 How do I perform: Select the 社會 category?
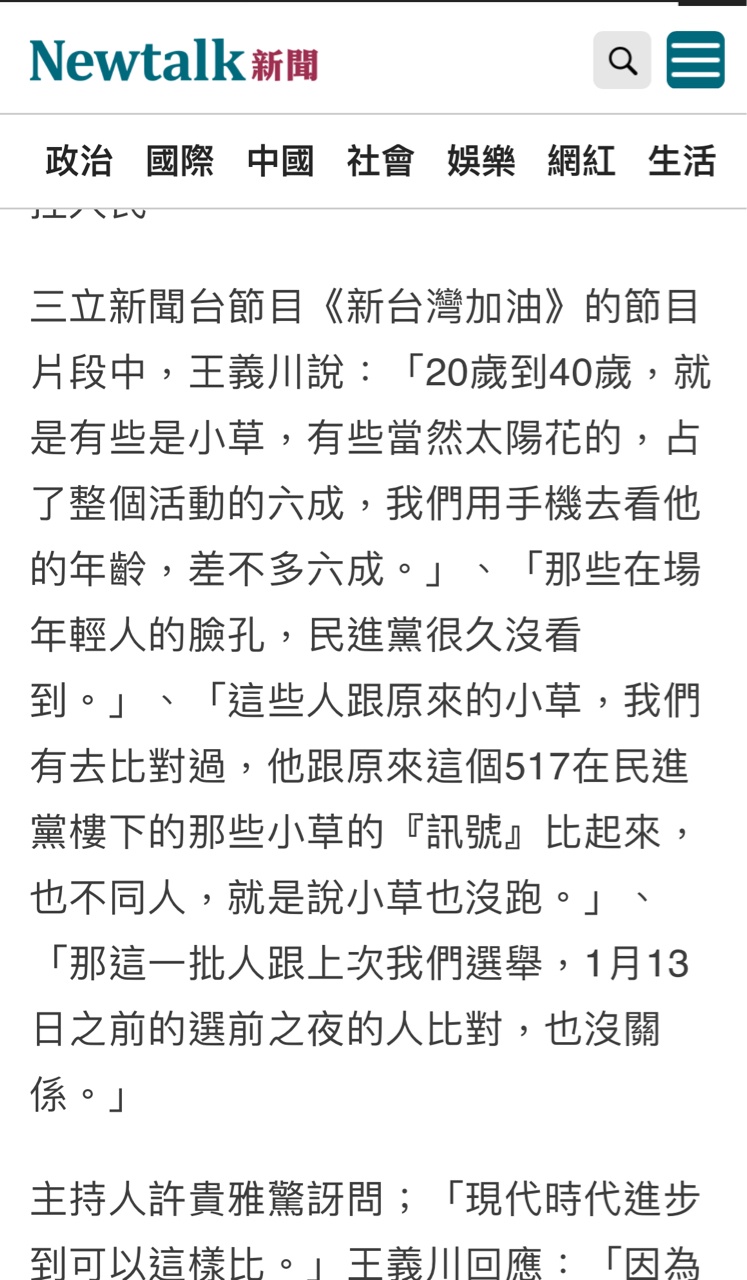pyautogui.click(x=380, y=161)
